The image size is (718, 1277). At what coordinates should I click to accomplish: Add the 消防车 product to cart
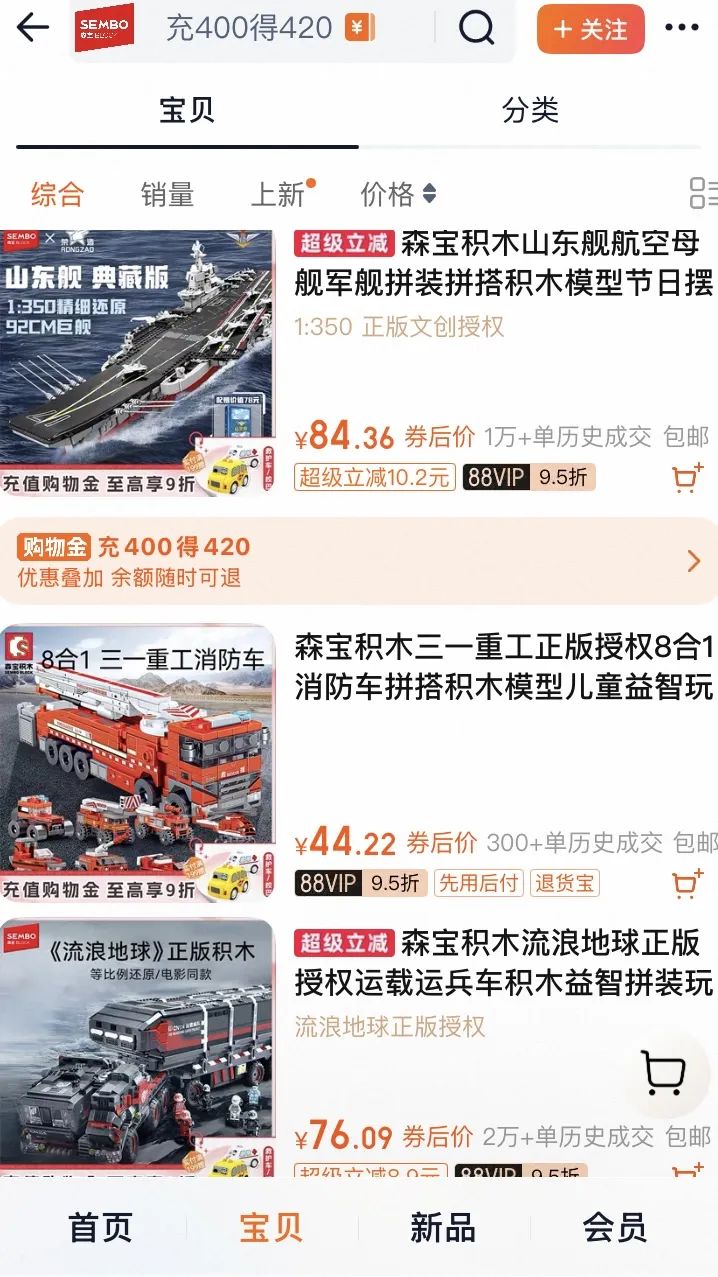point(687,883)
